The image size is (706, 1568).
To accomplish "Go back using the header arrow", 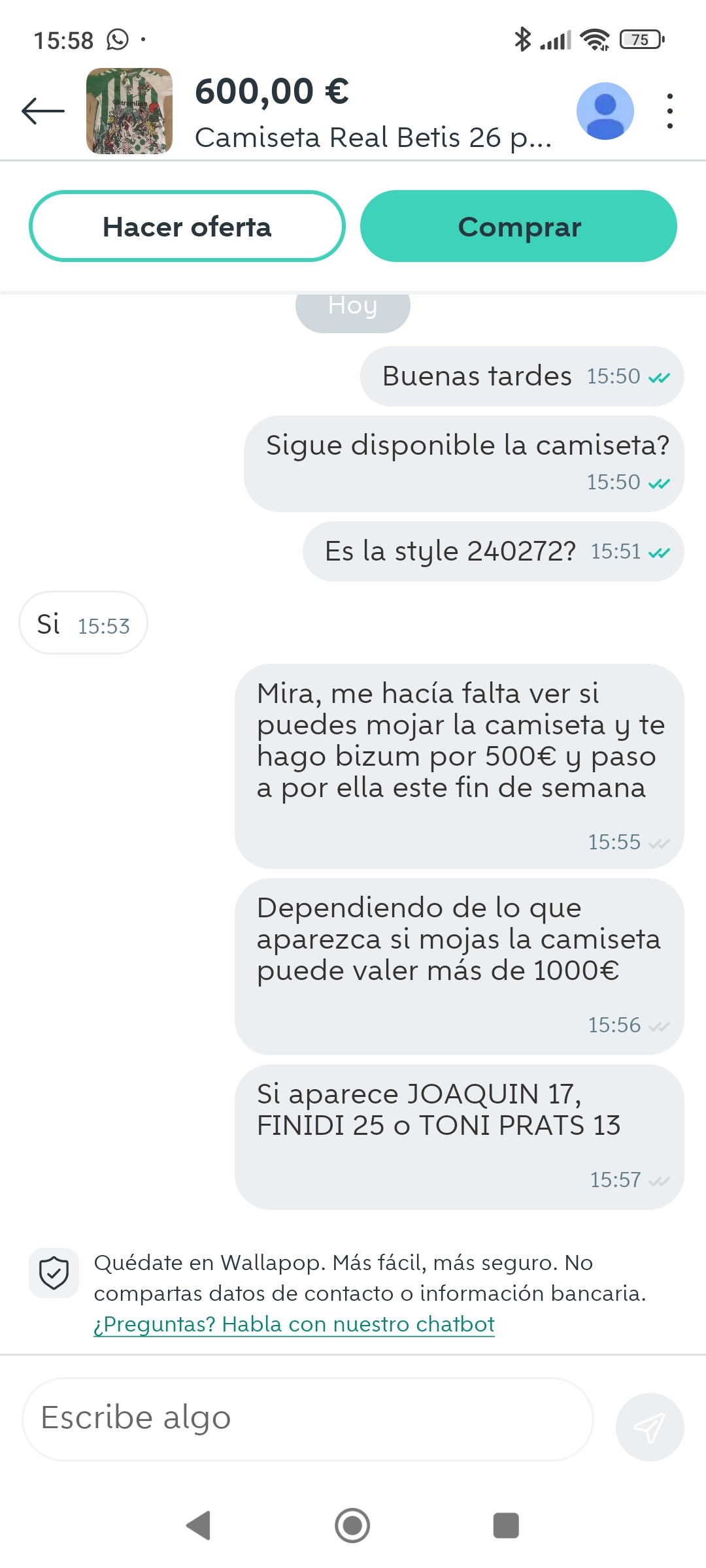I will tap(43, 111).
